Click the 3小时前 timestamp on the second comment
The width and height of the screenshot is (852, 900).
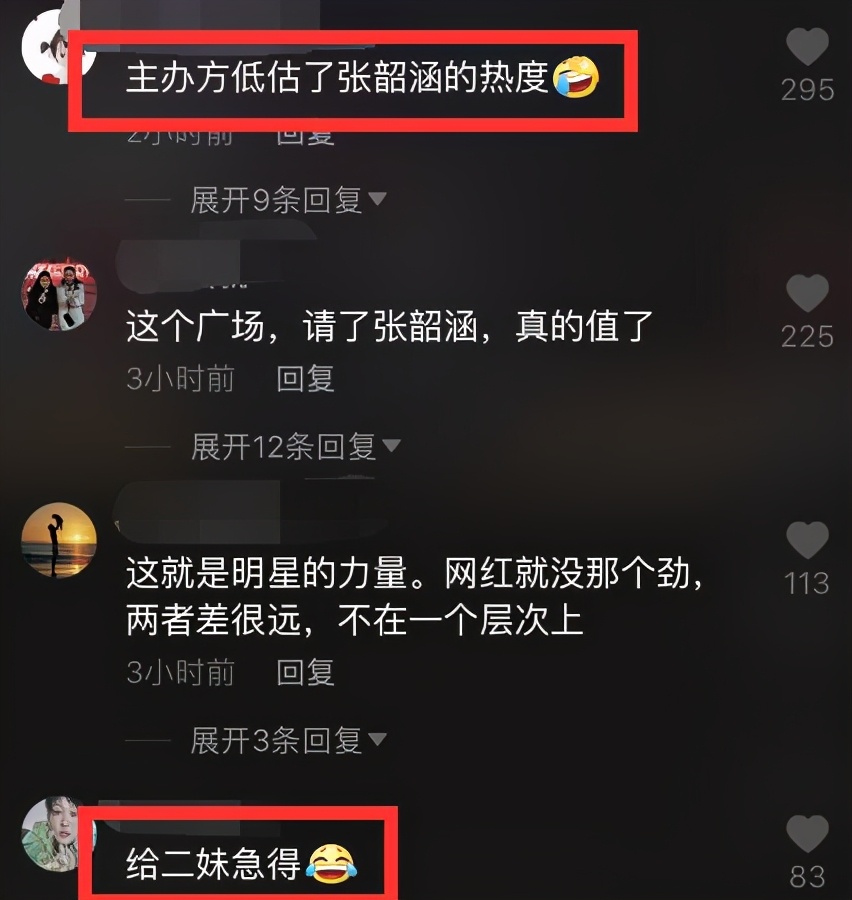pos(178,378)
